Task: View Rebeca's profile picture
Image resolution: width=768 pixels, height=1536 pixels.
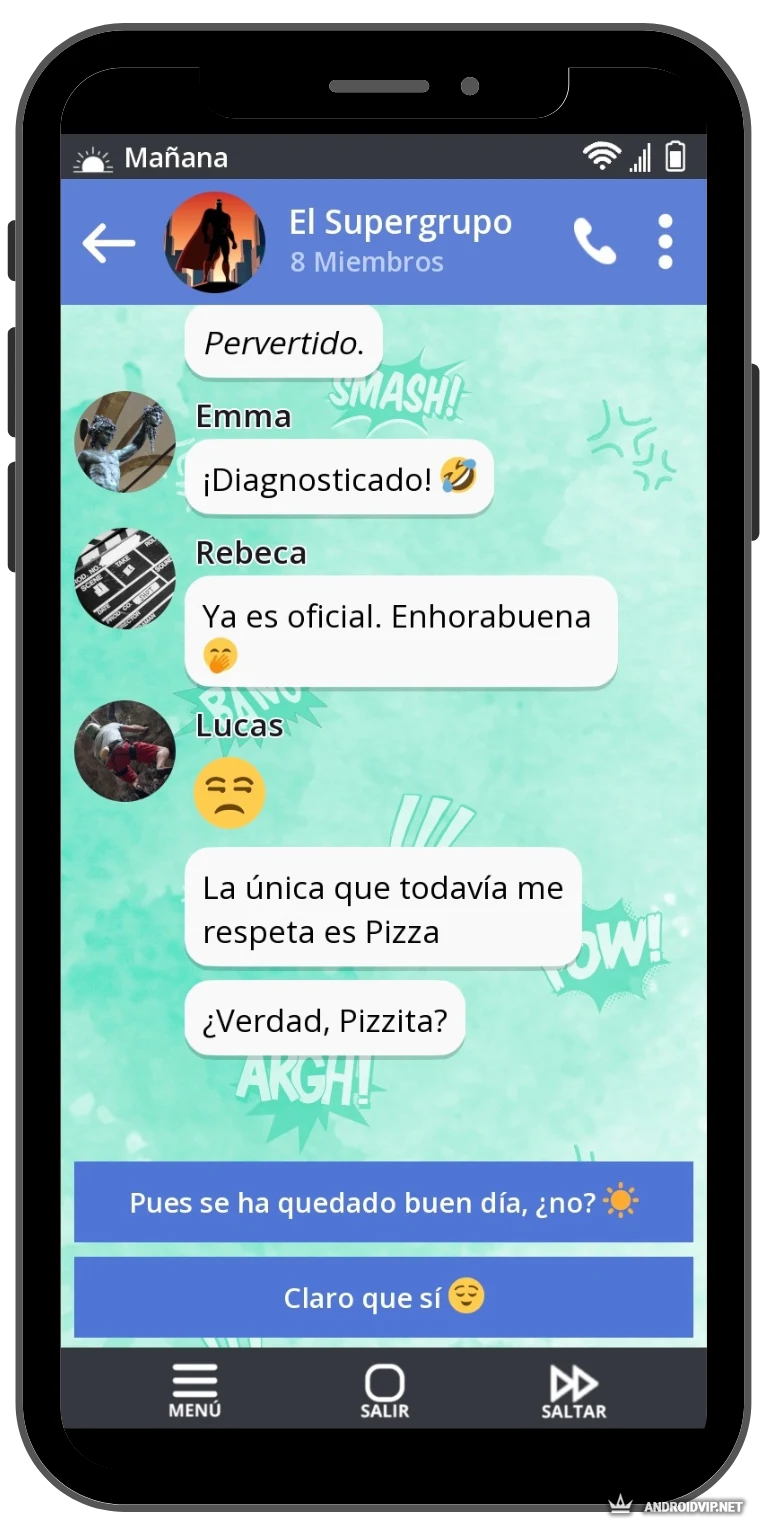Action: [125, 578]
